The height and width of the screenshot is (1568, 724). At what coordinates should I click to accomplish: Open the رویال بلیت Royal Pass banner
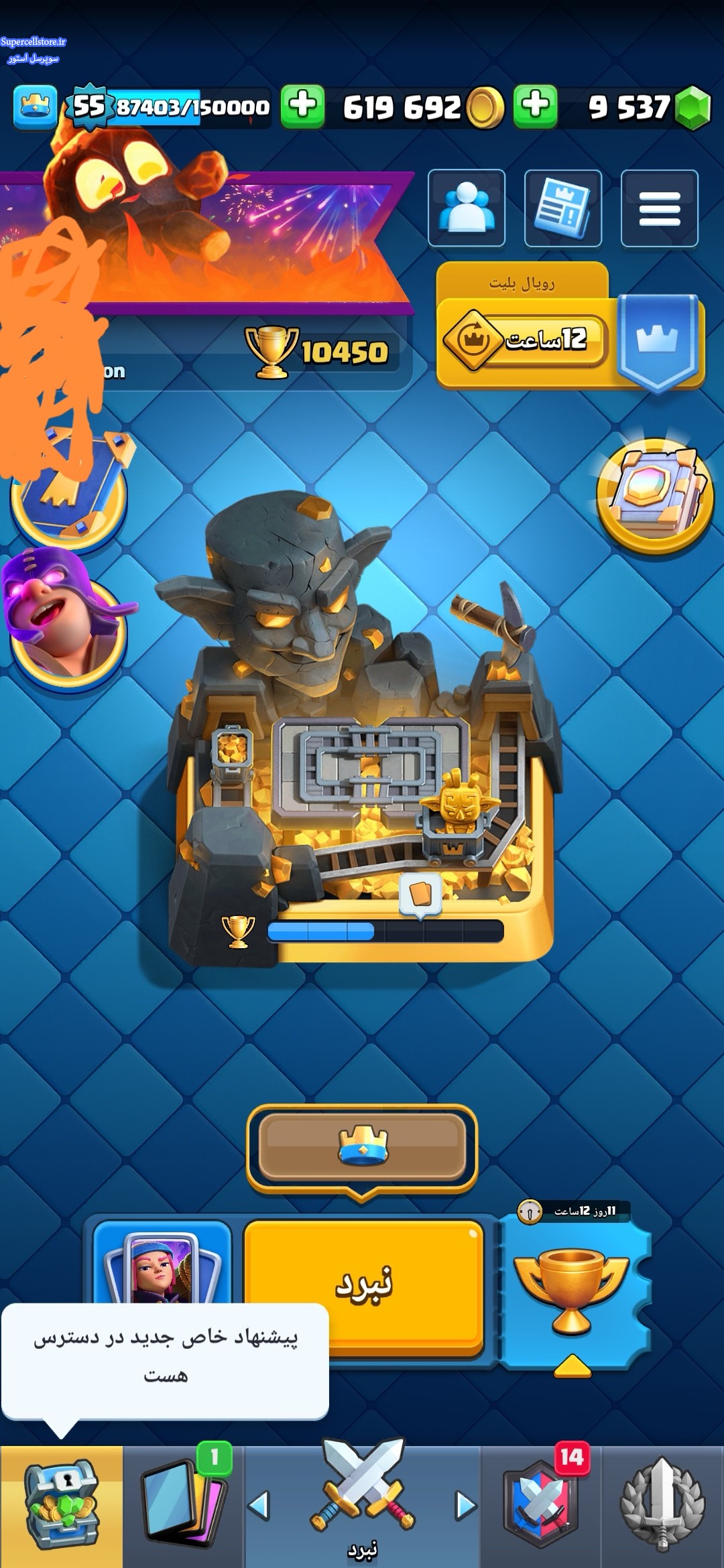coord(570,326)
